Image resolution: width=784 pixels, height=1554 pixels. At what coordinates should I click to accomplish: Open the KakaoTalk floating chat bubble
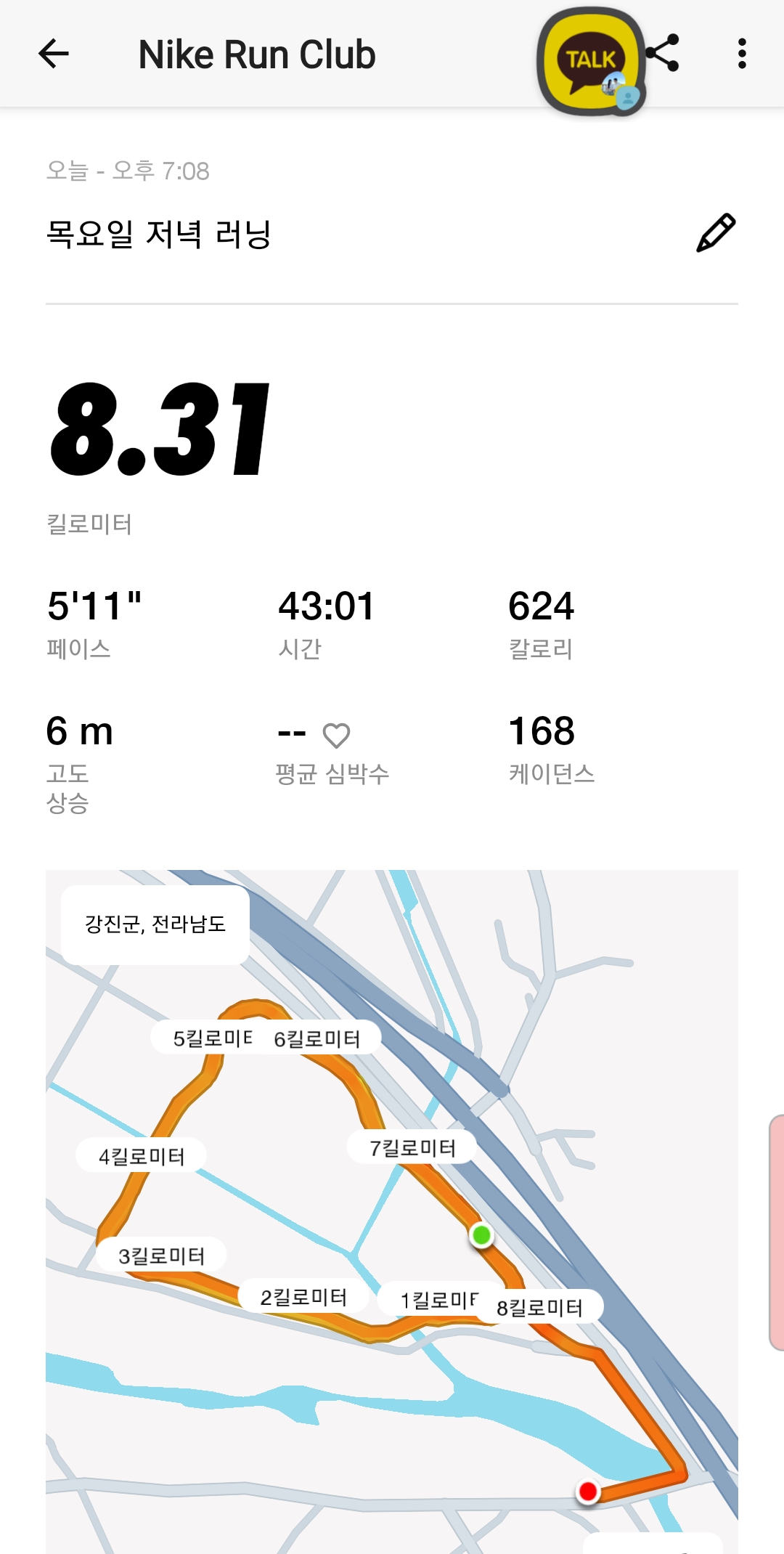pyautogui.click(x=591, y=61)
